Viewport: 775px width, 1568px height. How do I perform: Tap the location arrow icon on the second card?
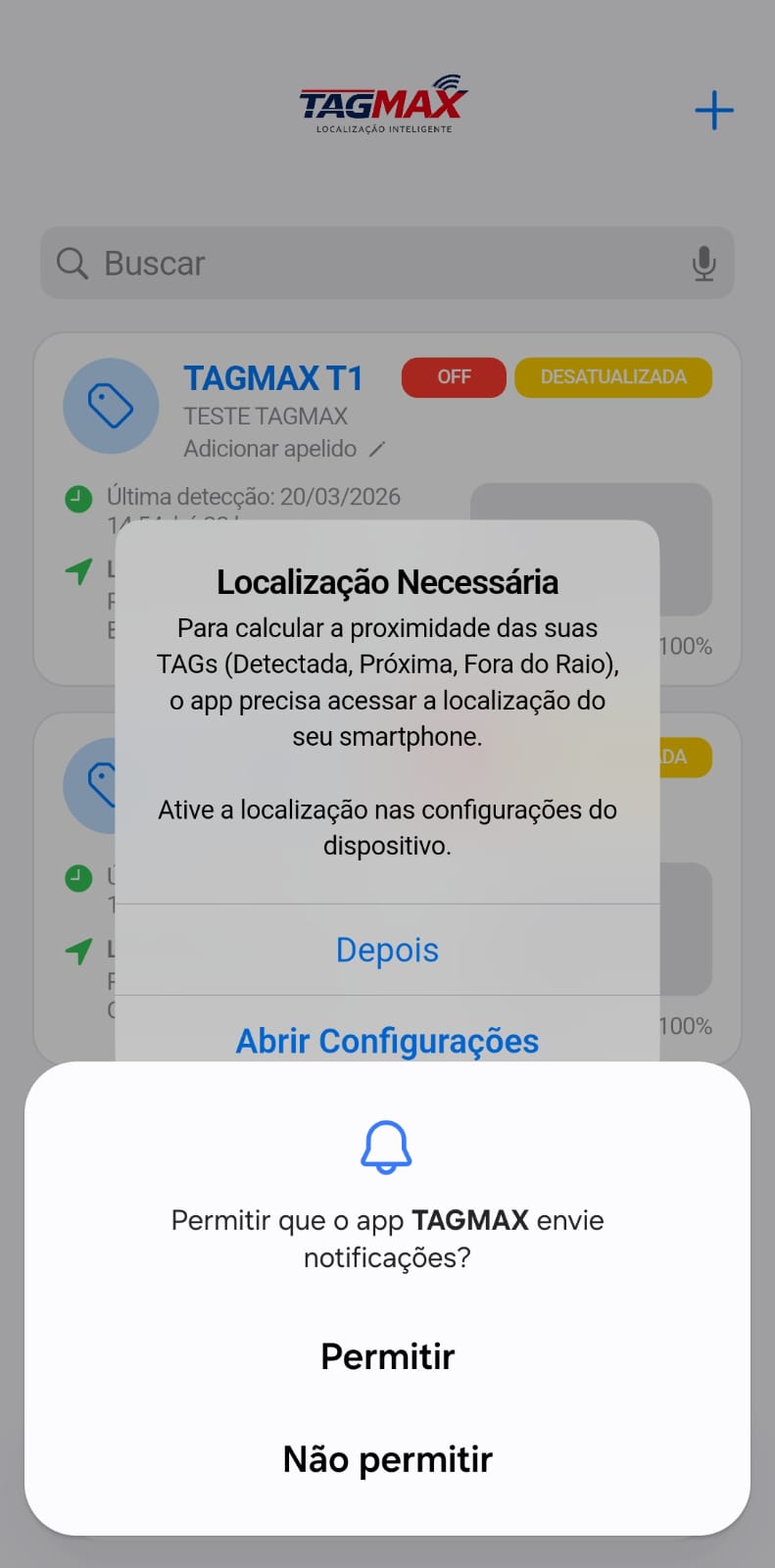click(x=78, y=949)
